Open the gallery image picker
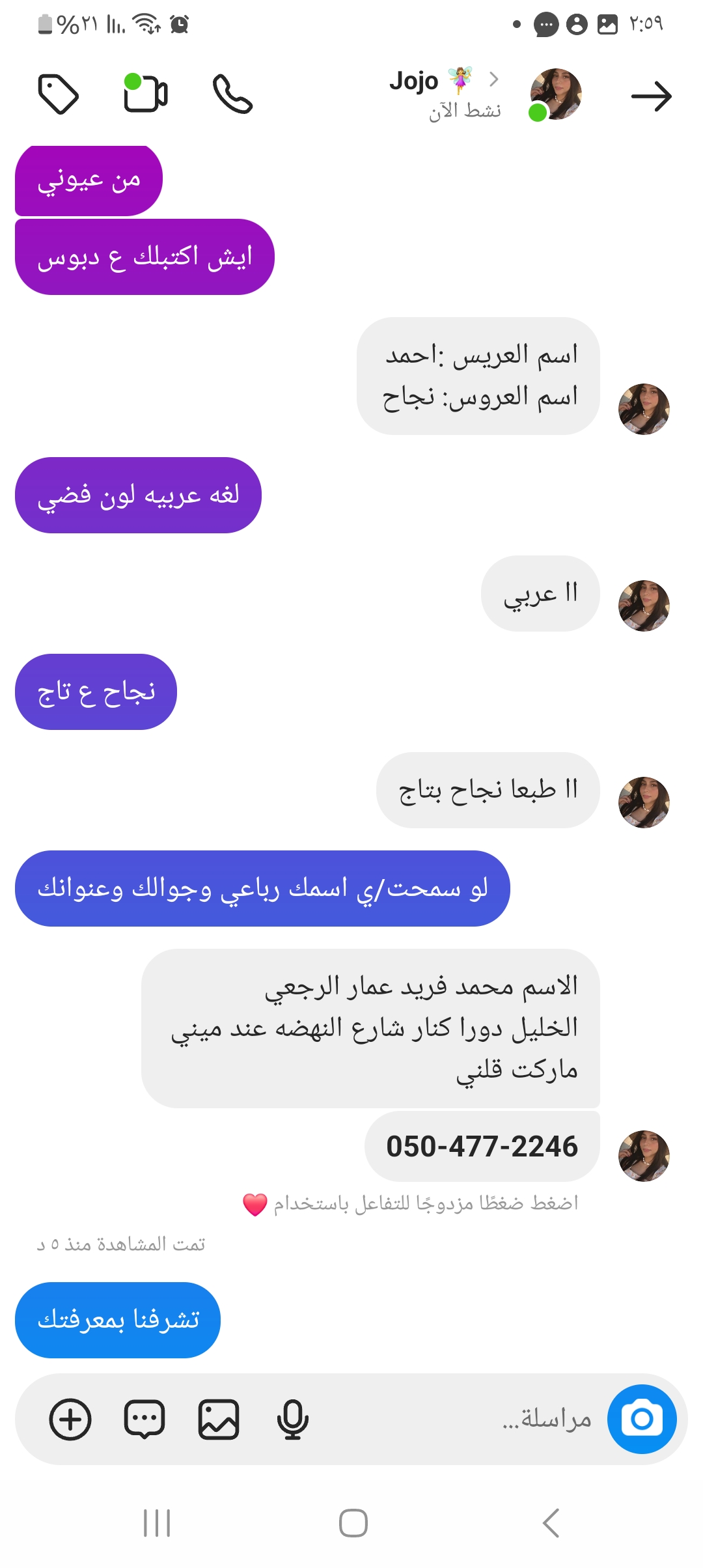 pos(218,1420)
